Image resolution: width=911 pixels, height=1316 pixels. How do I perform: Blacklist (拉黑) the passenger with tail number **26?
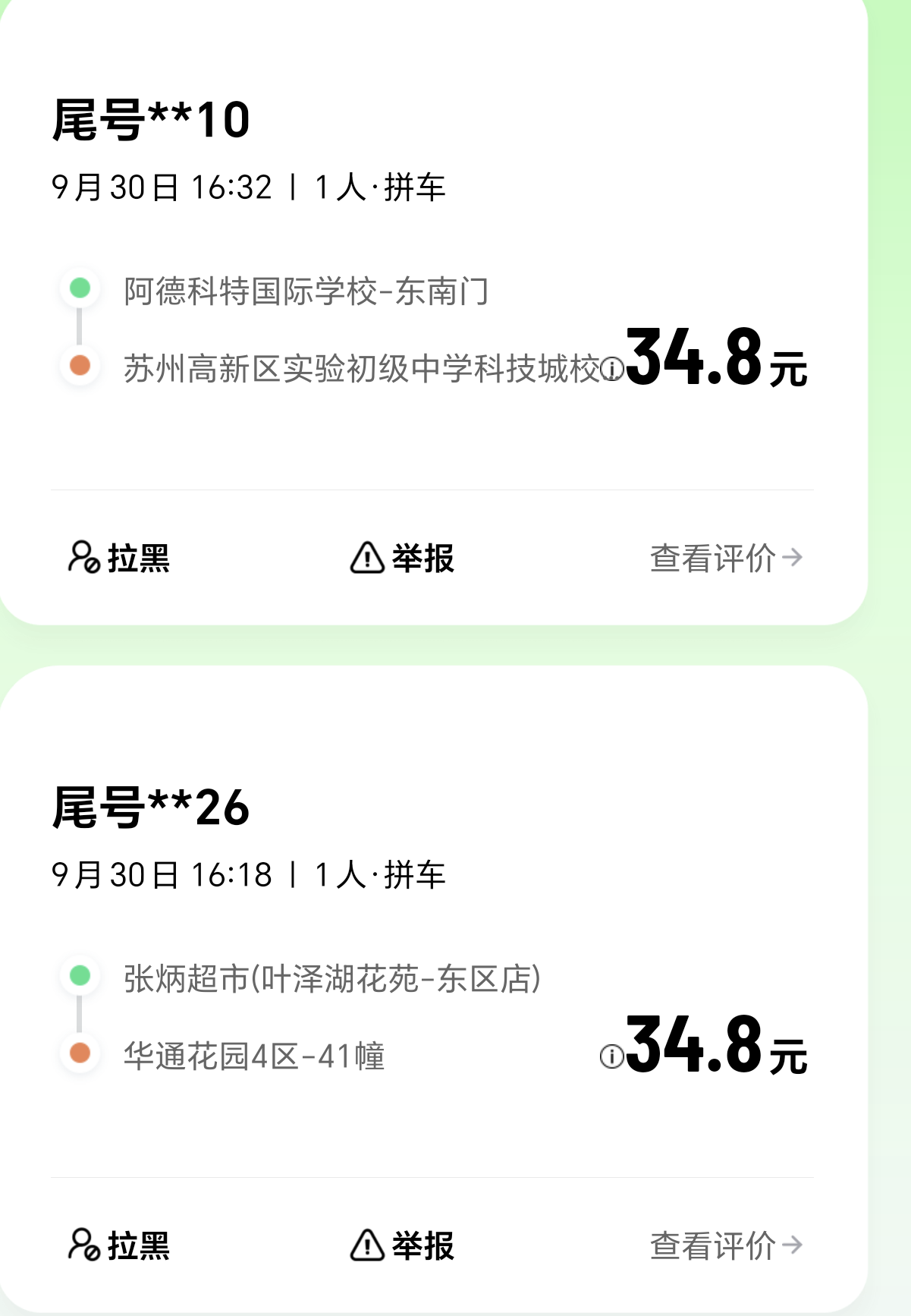click(119, 1245)
